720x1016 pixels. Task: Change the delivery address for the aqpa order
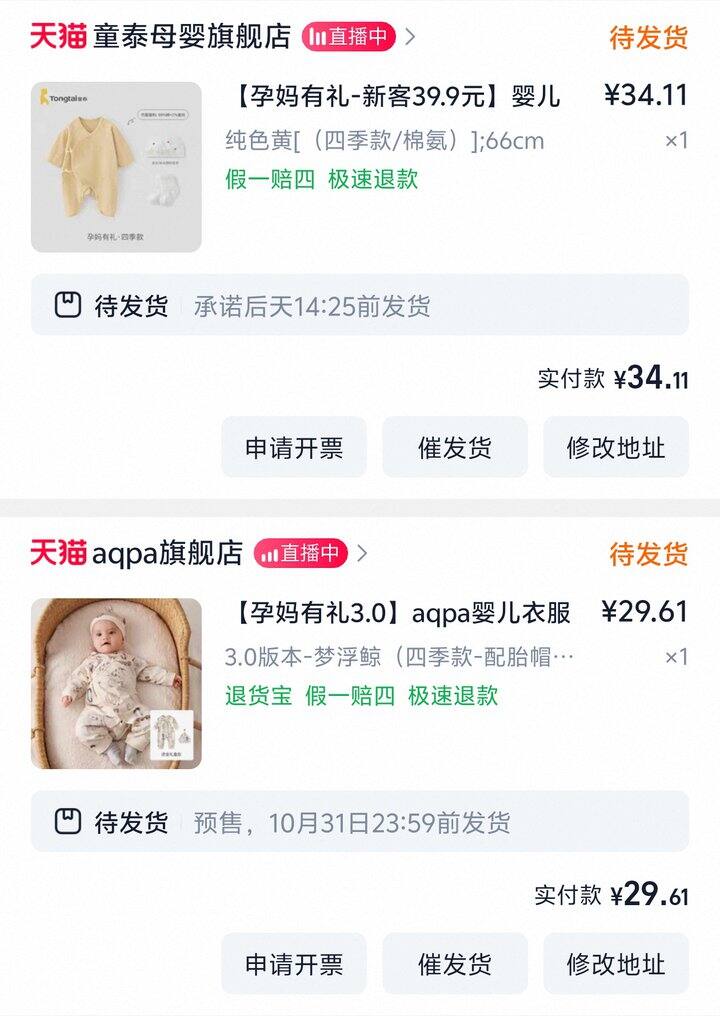tap(616, 964)
